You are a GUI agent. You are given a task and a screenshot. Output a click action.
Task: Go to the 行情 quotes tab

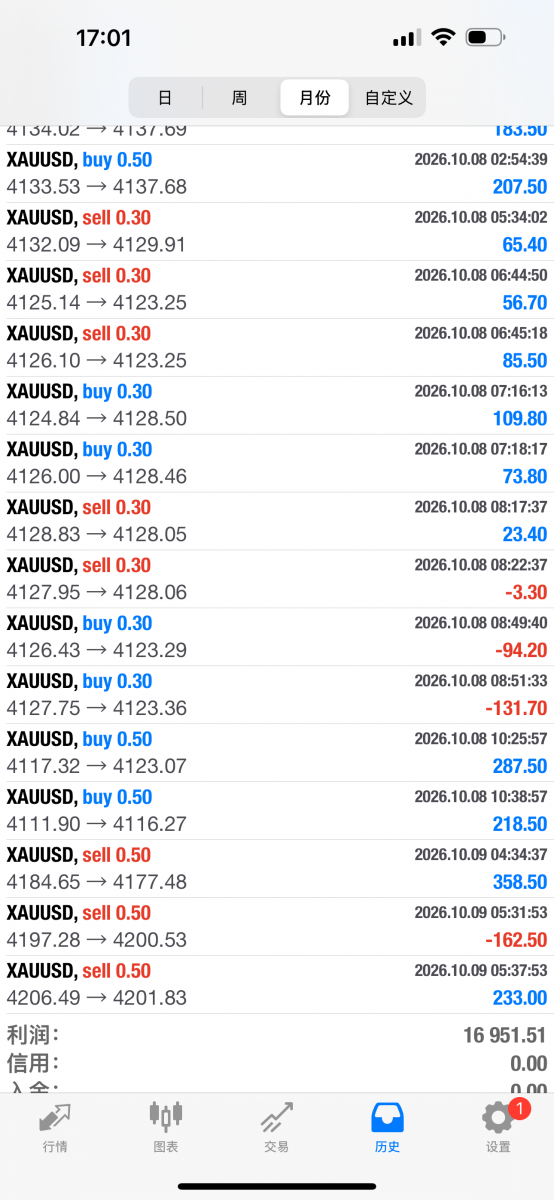(55, 1128)
